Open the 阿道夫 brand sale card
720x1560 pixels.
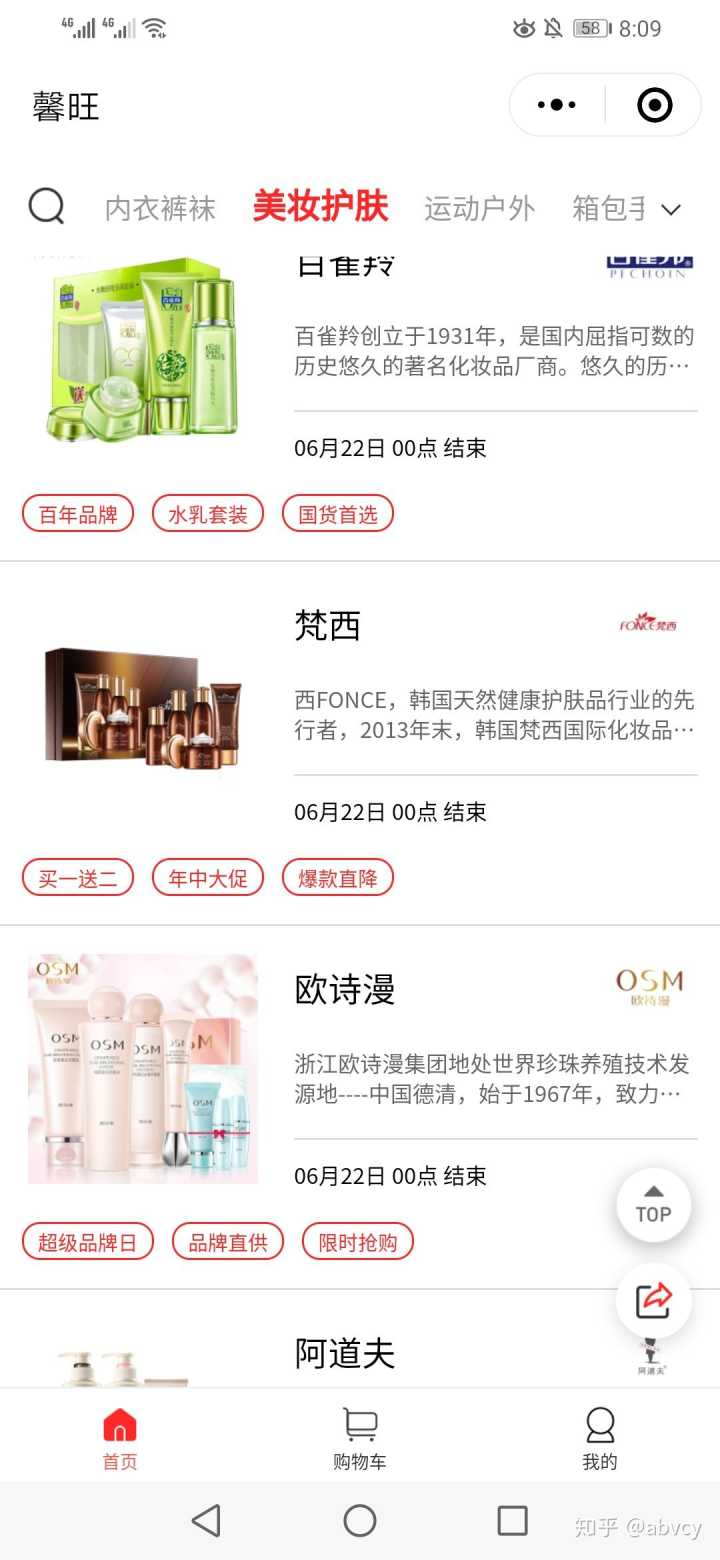pyautogui.click(x=345, y=1353)
